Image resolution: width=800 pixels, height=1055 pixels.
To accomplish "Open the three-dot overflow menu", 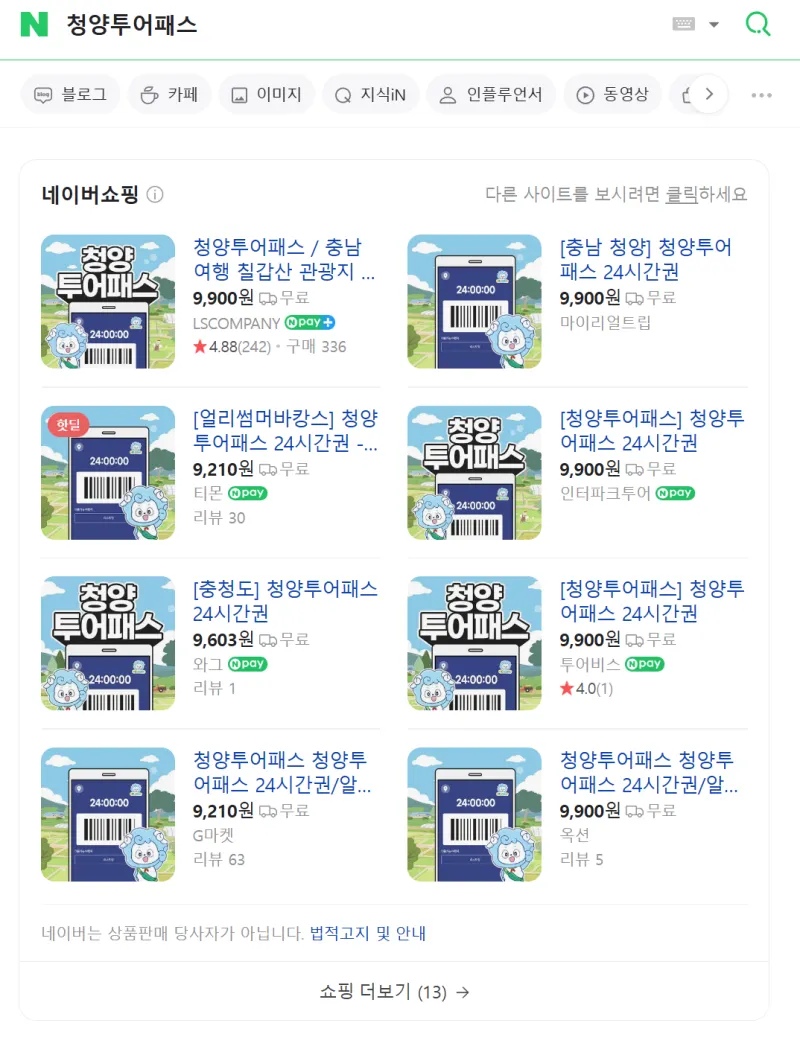I will tap(761, 95).
